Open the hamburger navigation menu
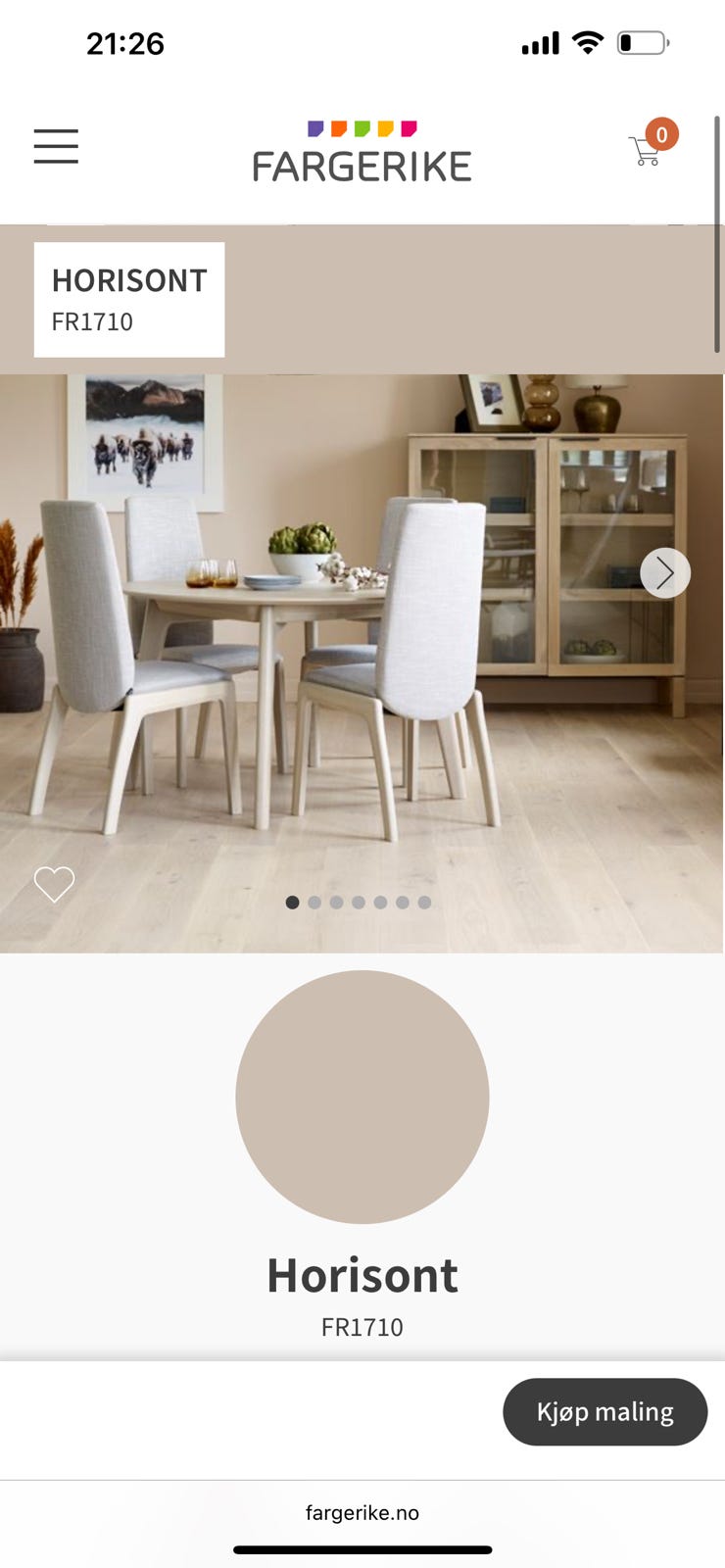Image resolution: width=725 pixels, height=1568 pixels. pyautogui.click(x=55, y=145)
